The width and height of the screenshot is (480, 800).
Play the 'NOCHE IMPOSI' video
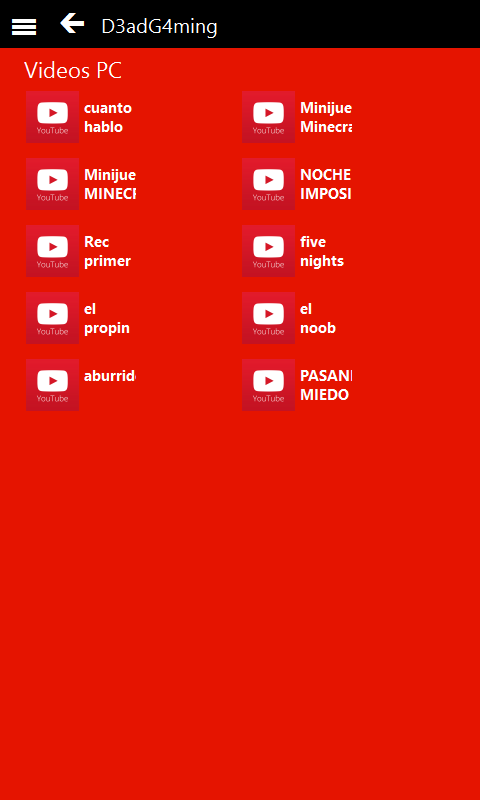pos(297,184)
